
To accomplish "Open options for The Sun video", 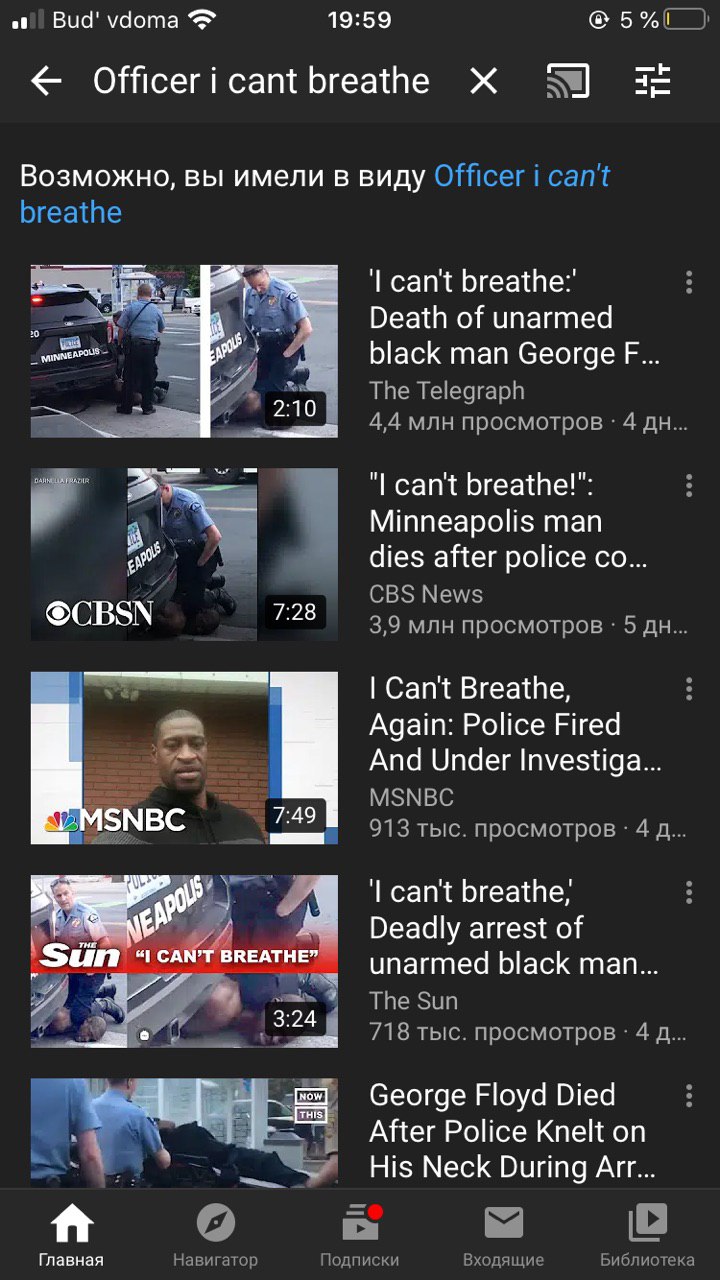I will [688, 892].
